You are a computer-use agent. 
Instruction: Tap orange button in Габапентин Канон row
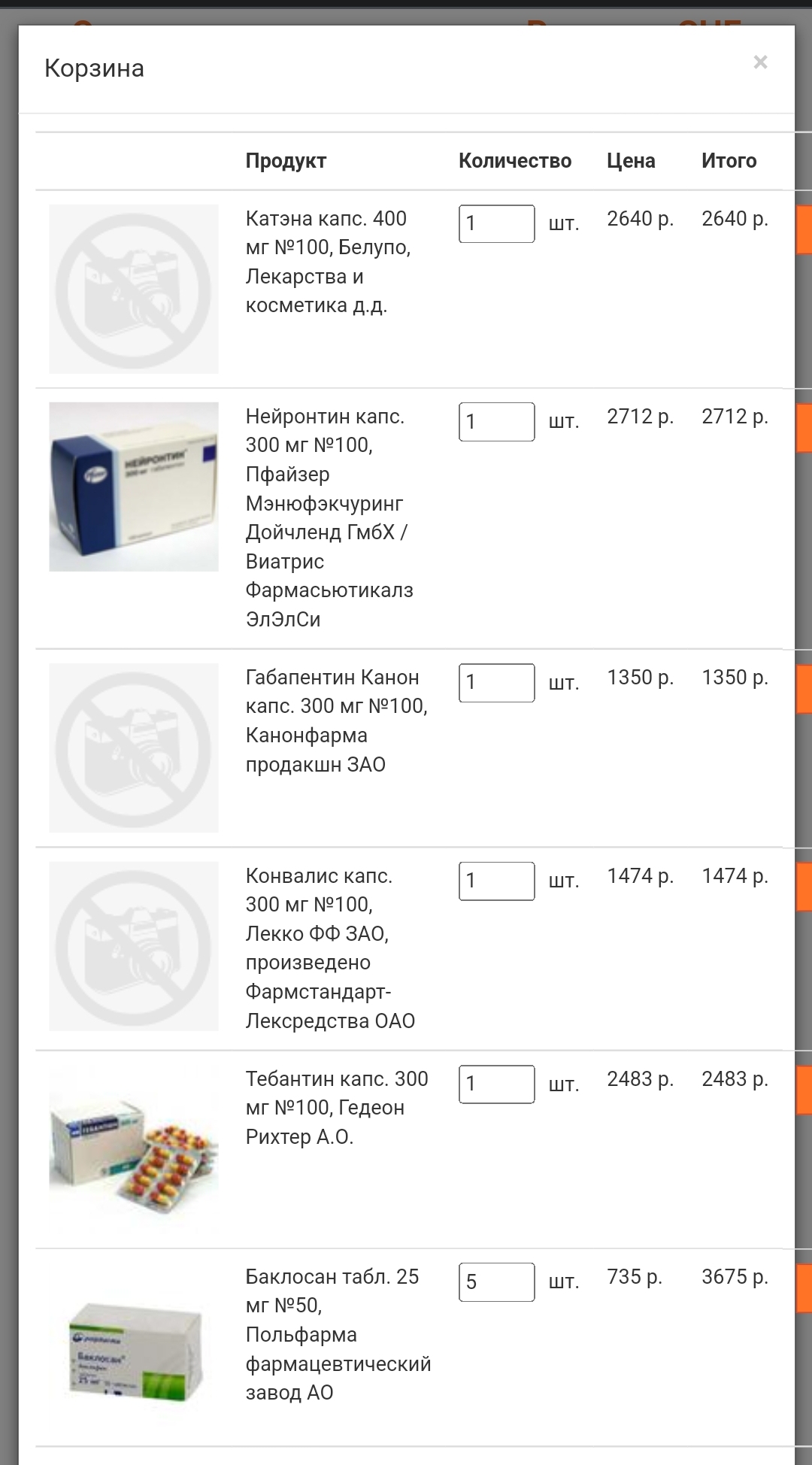(804, 689)
